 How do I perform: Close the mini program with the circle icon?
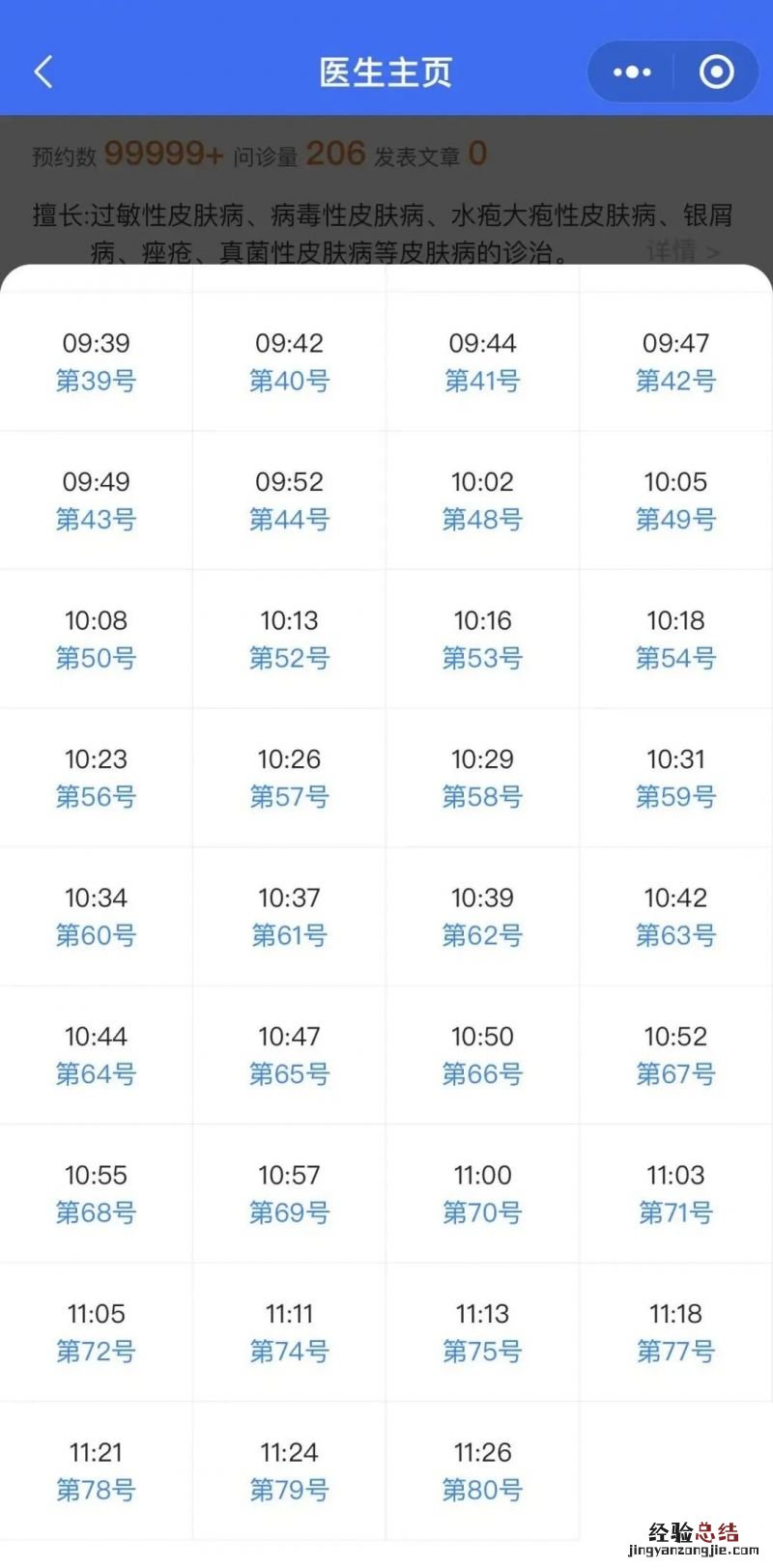click(x=716, y=72)
